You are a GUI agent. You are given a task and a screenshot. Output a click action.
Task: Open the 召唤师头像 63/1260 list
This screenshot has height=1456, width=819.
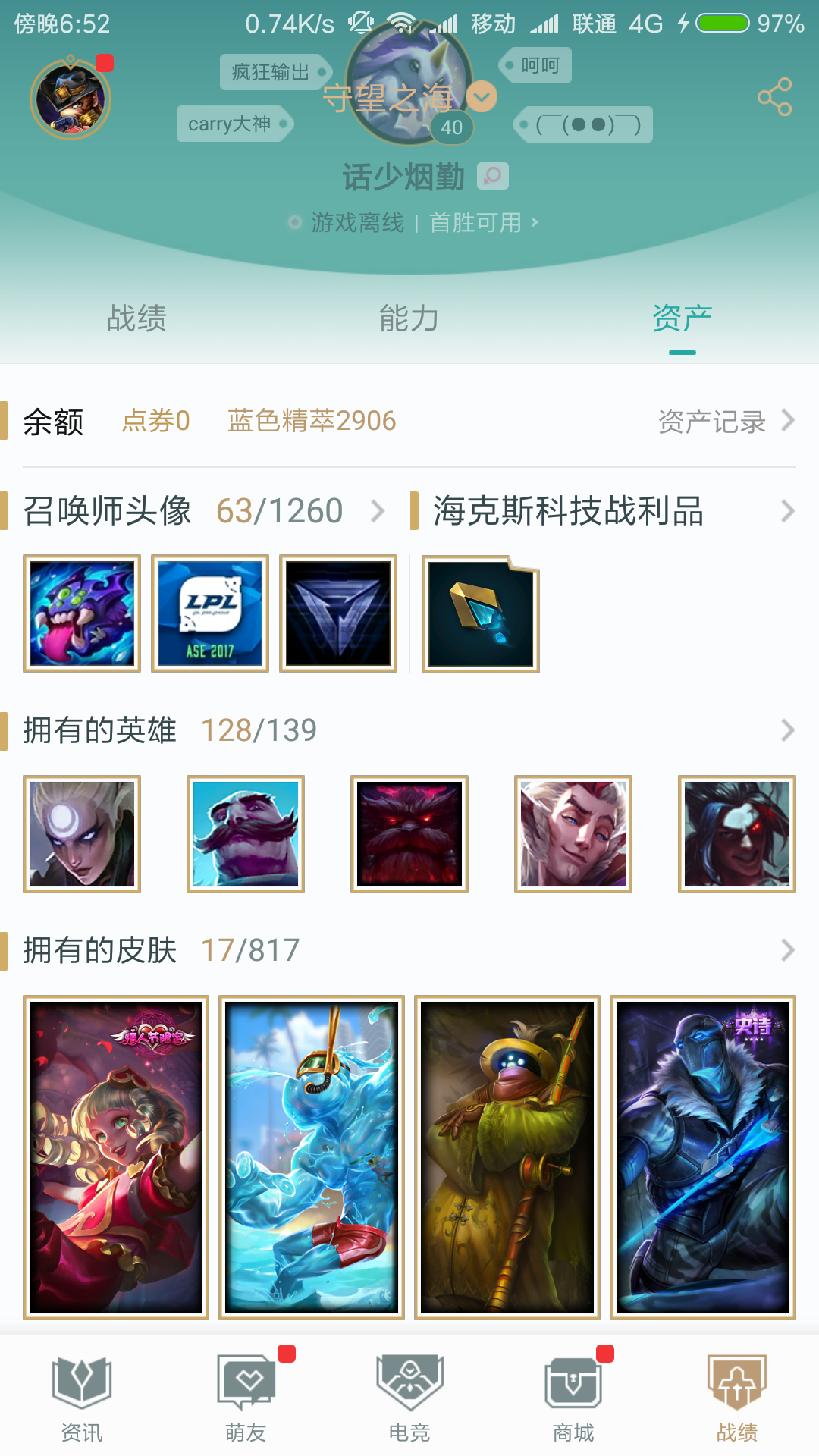click(205, 511)
